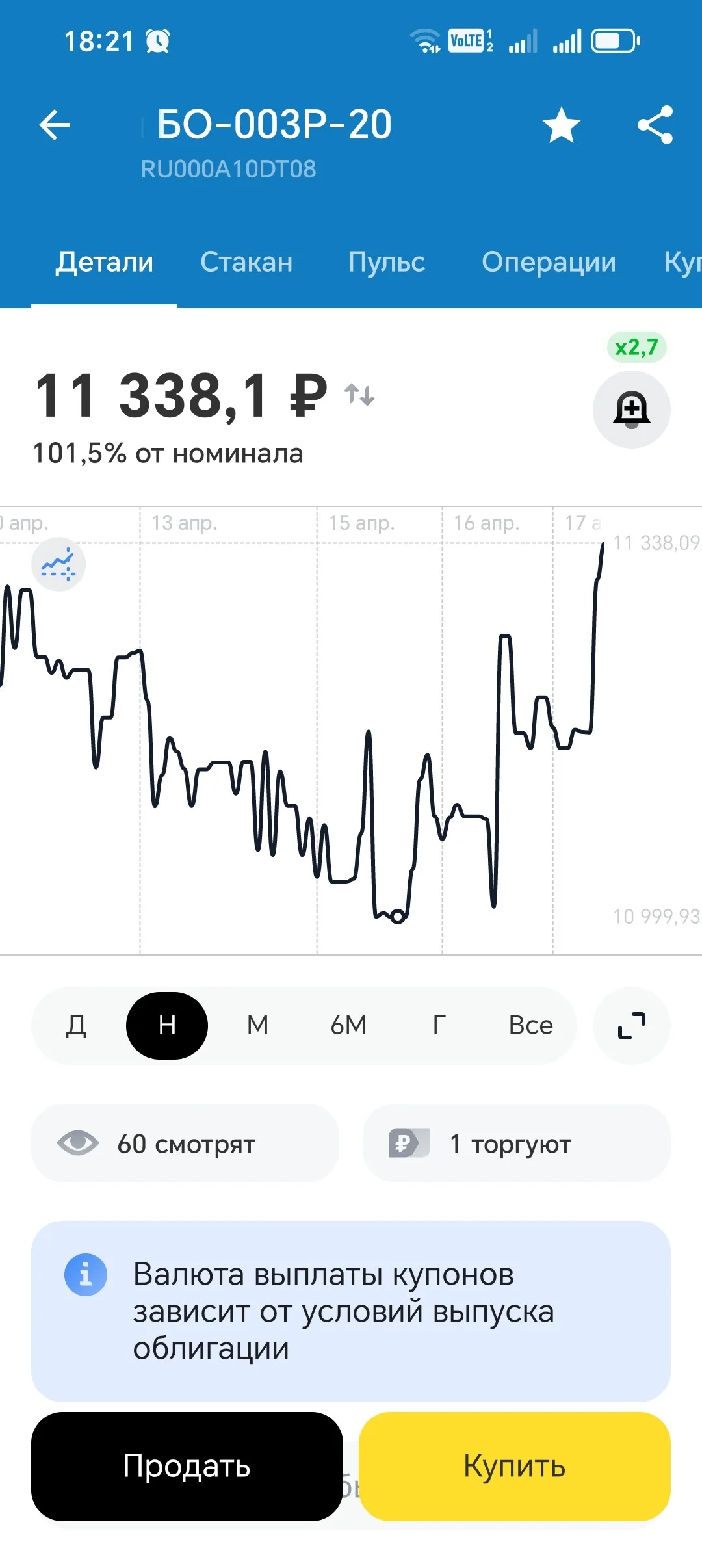Show the Все full chart history
Image resolution: width=702 pixels, height=1568 pixels.
click(x=531, y=1025)
